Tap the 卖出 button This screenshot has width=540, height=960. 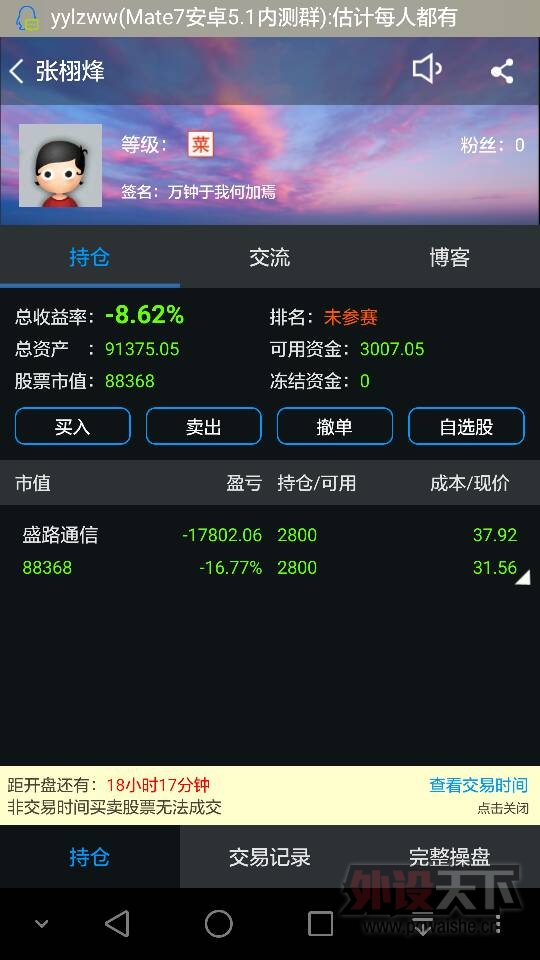204,426
